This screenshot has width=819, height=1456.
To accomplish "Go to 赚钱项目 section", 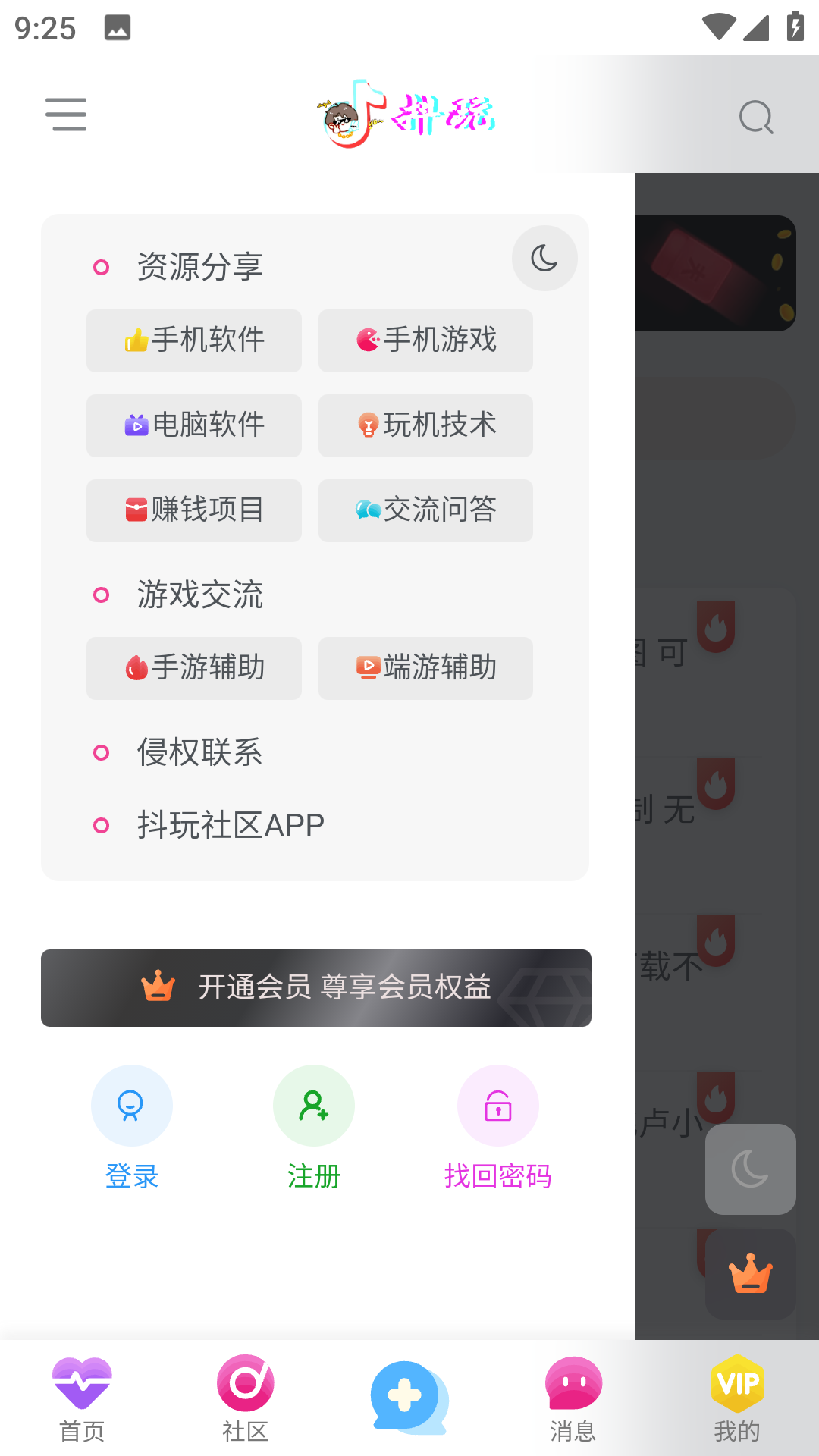I will [194, 510].
